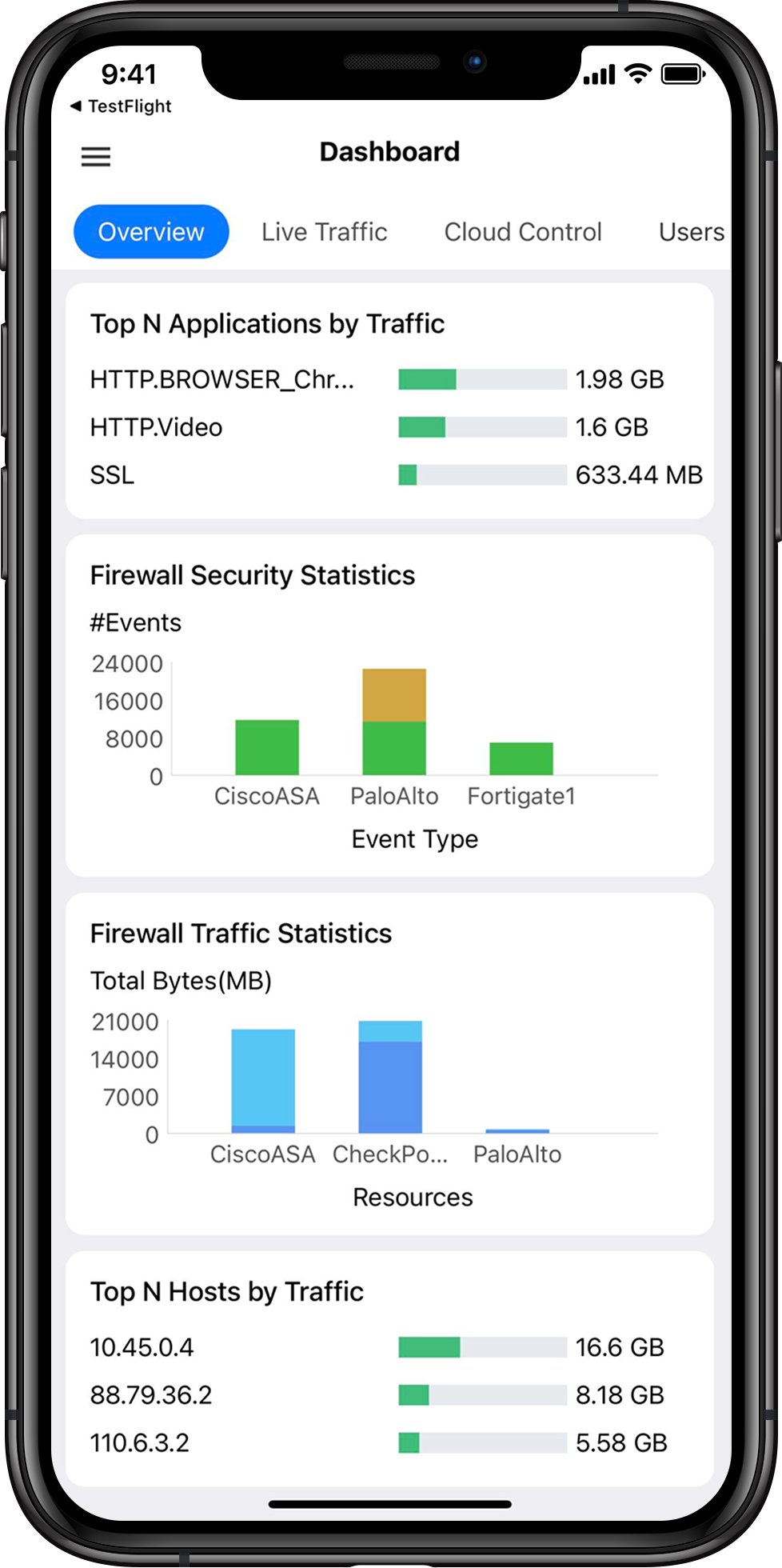This screenshot has width=782, height=1568.
Task: Open the Firewall Security Statistics card
Action: (x=252, y=575)
